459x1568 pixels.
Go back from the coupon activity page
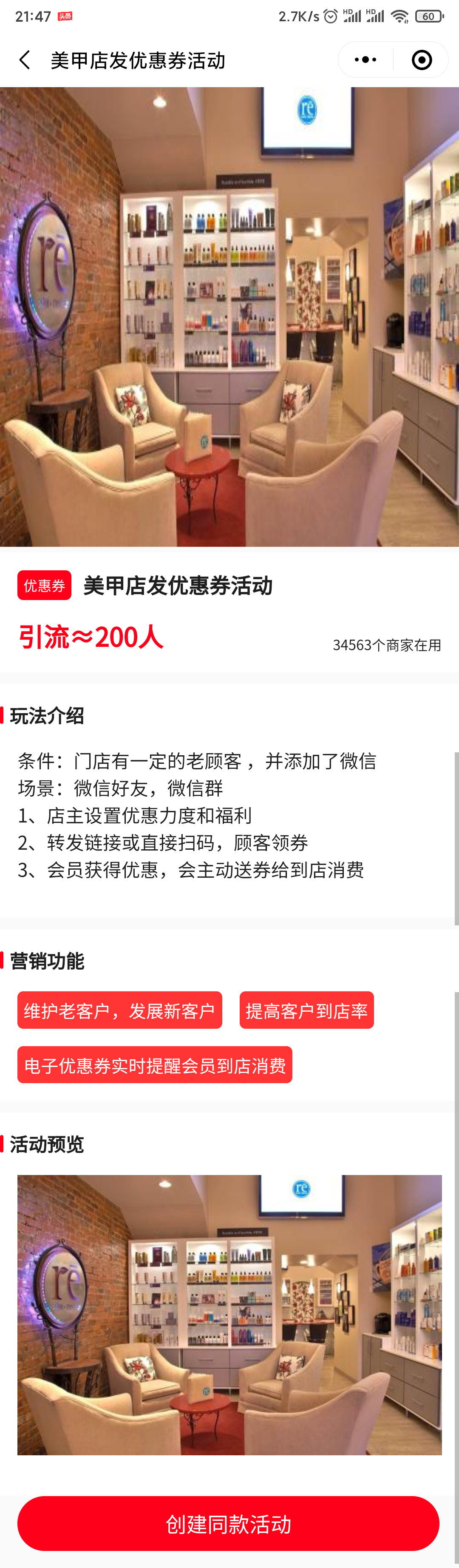point(25,60)
